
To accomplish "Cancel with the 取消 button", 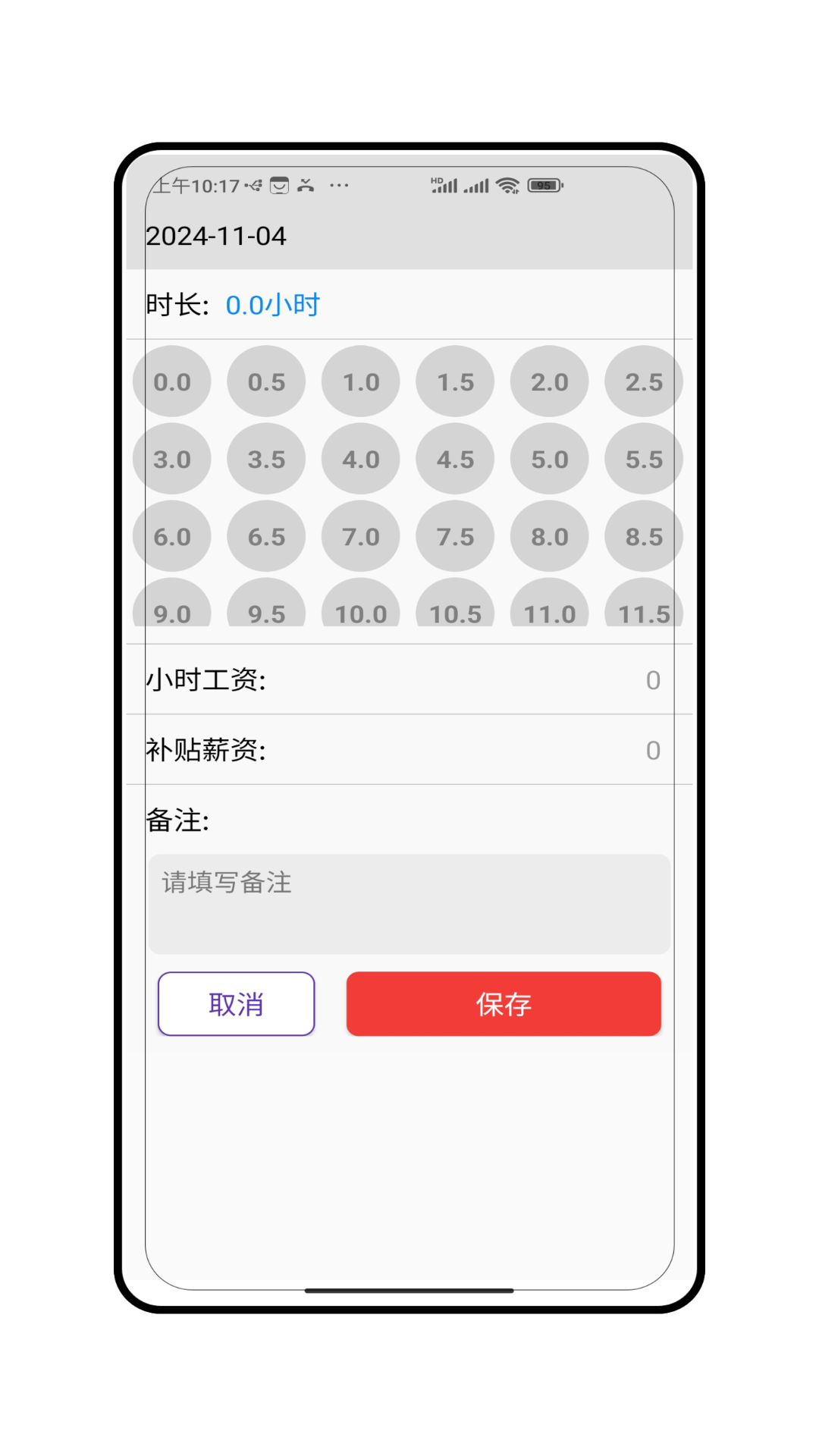I will pyautogui.click(x=236, y=1003).
